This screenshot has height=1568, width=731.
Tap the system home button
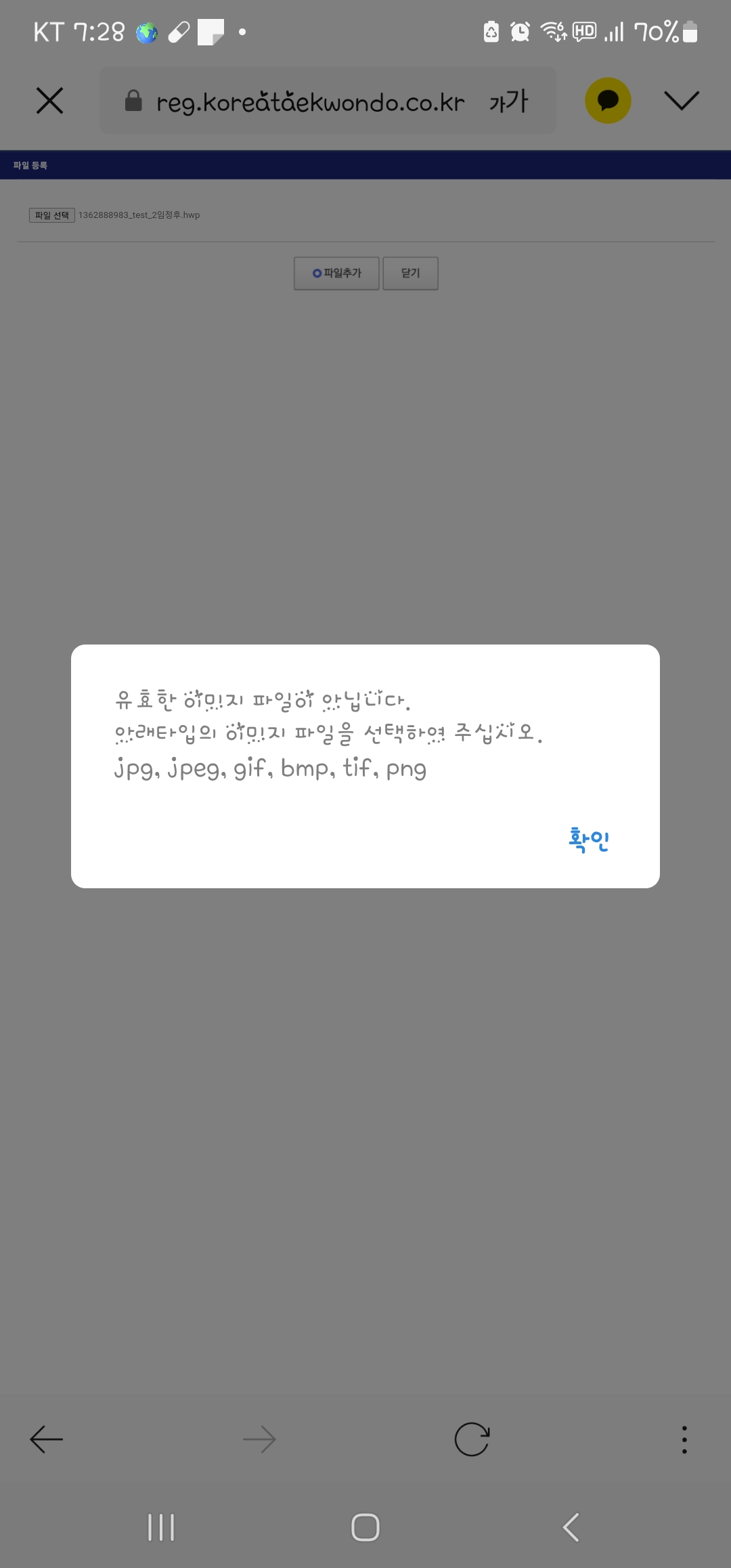point(365,1527)
